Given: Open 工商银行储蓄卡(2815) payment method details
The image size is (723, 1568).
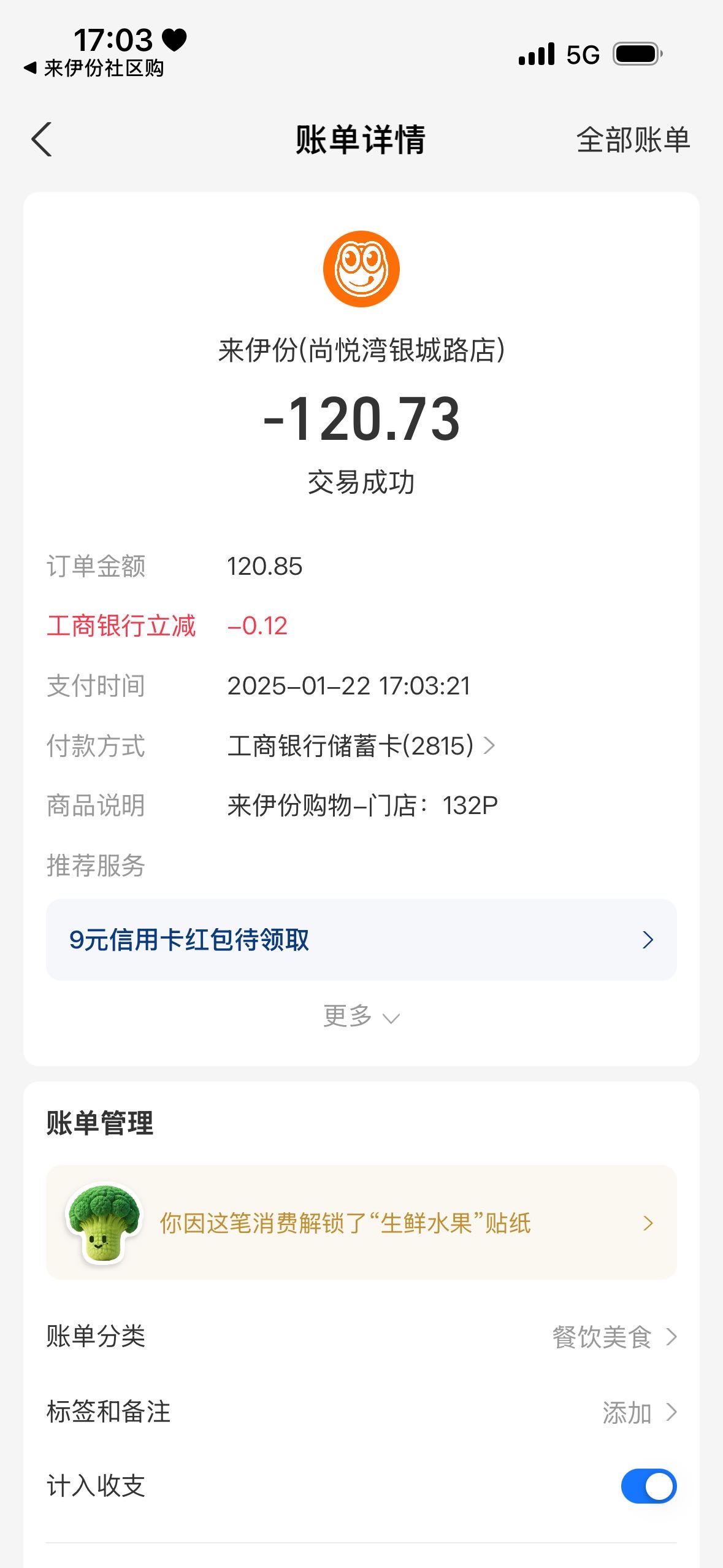Looking at the screenshot, I should coord(361,746).
